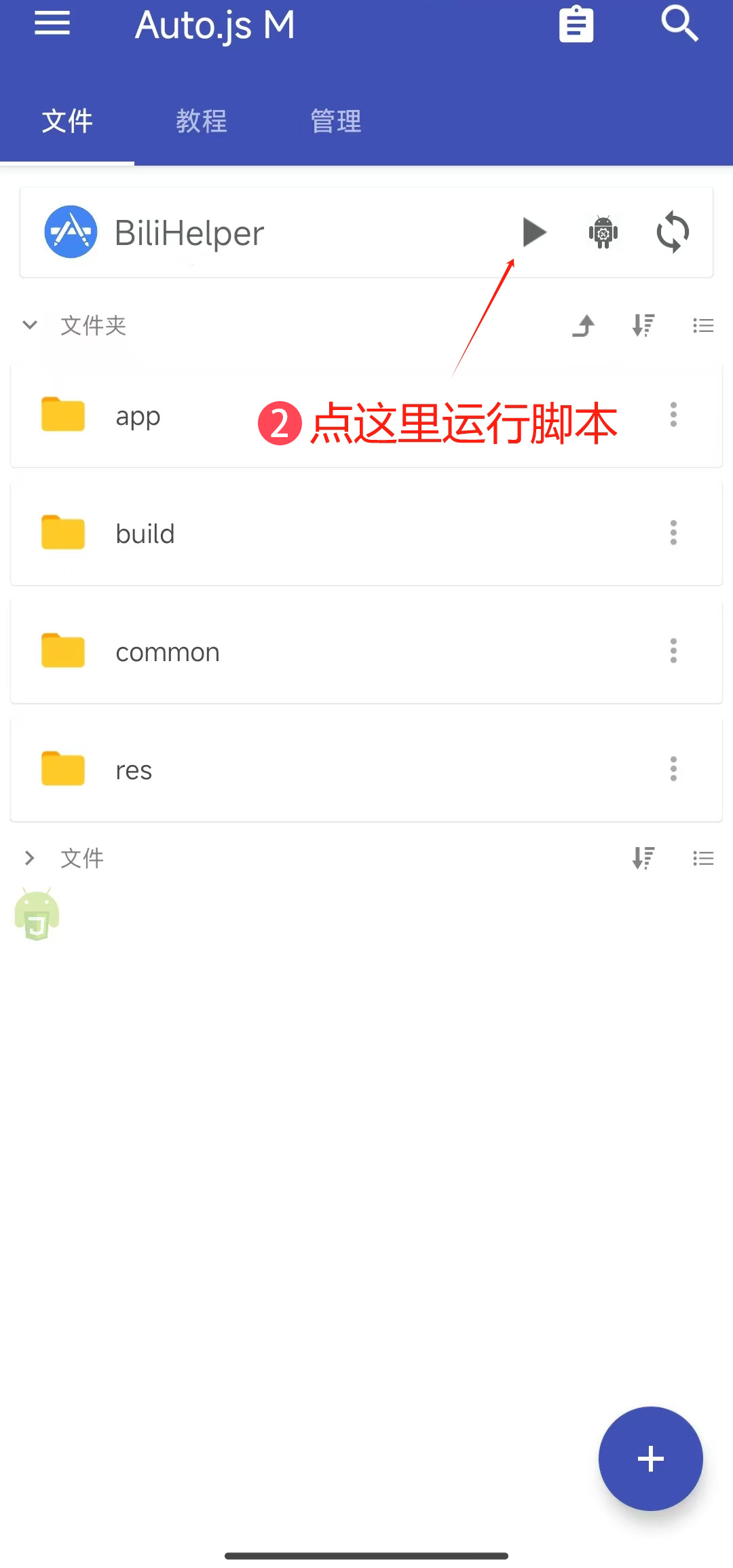Run the BiliHelper project script
This screenshot has width=733, height=1568.
pos(534,233)
